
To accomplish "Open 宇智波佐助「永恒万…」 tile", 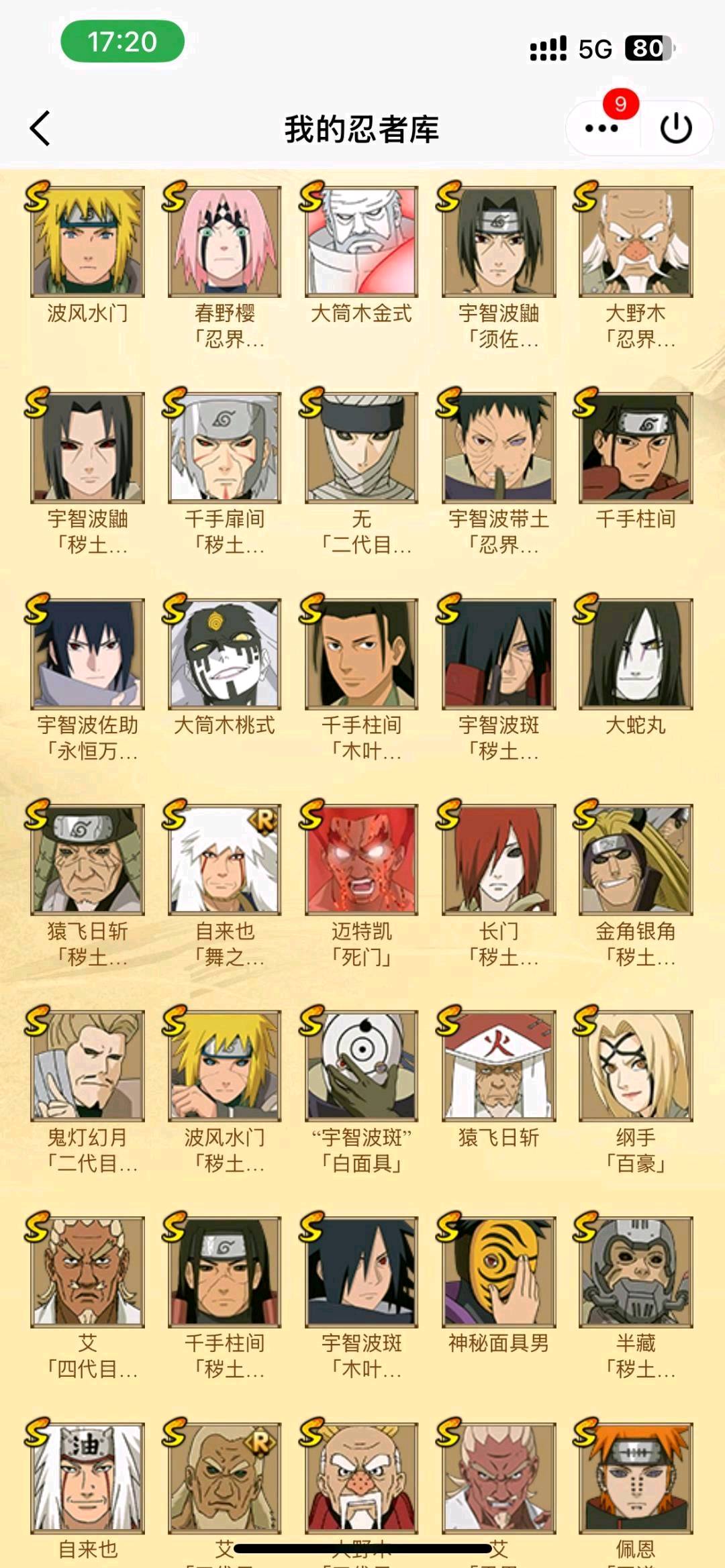I will (x=87, y=654).
